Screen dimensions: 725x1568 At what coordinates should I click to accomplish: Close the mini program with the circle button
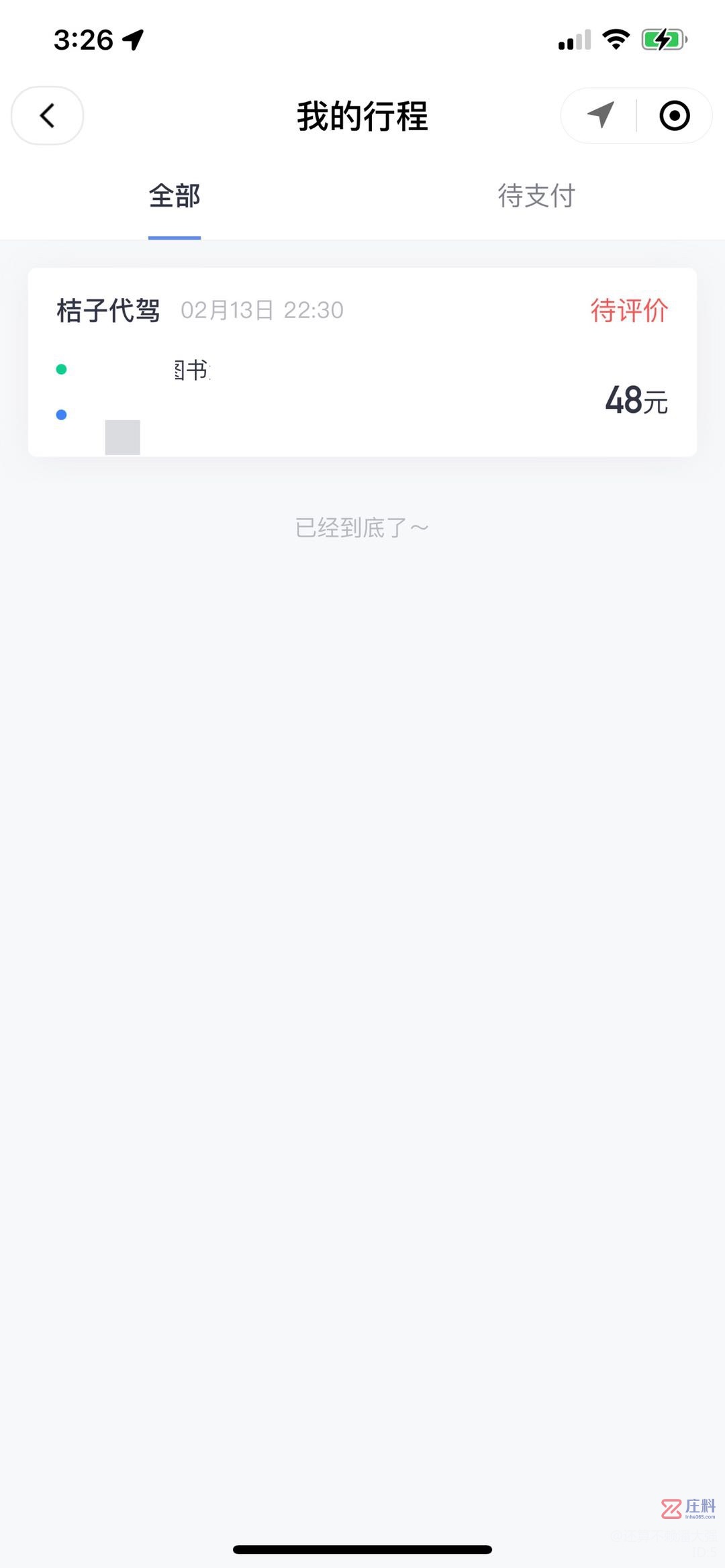point(675,115)
